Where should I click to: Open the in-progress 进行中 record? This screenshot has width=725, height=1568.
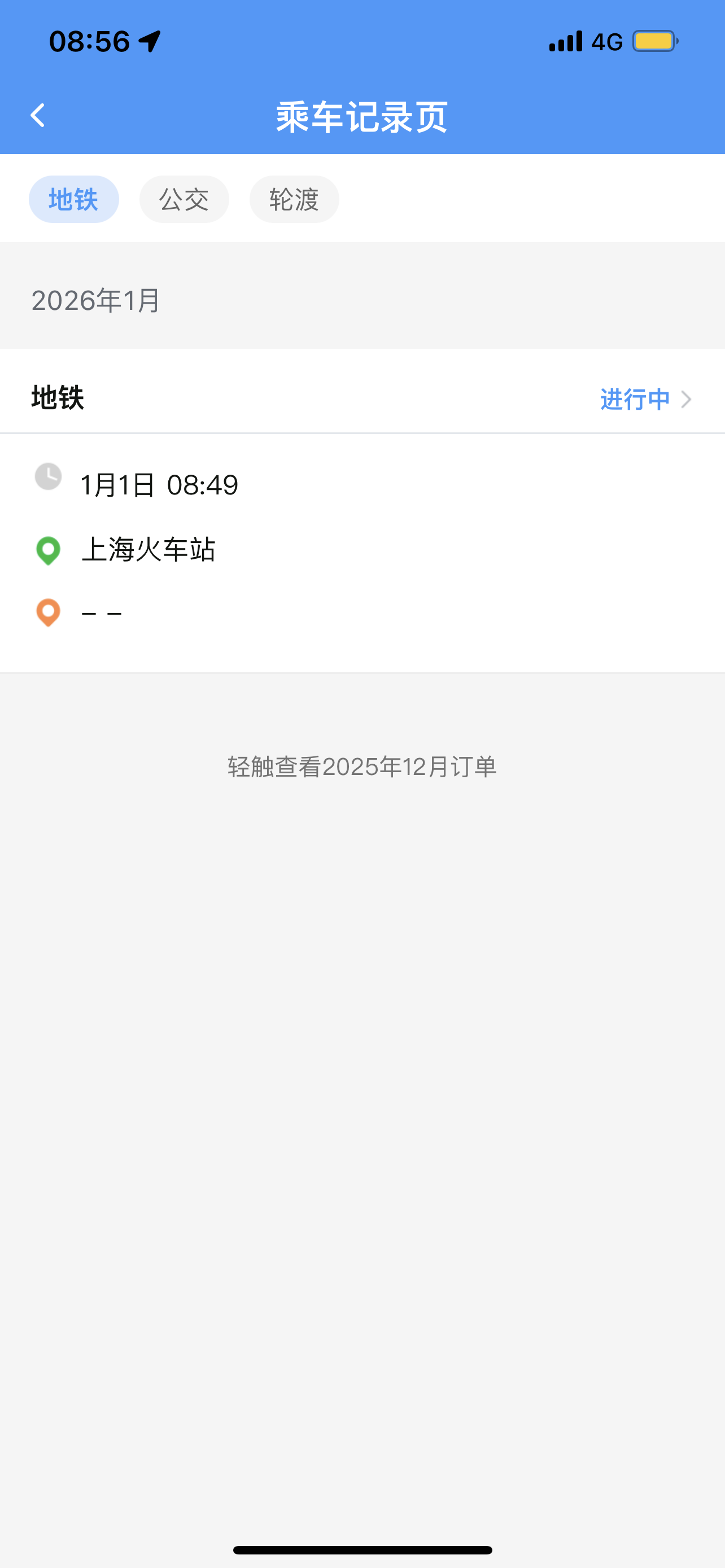pyautogui.click(x=635, y=399)
